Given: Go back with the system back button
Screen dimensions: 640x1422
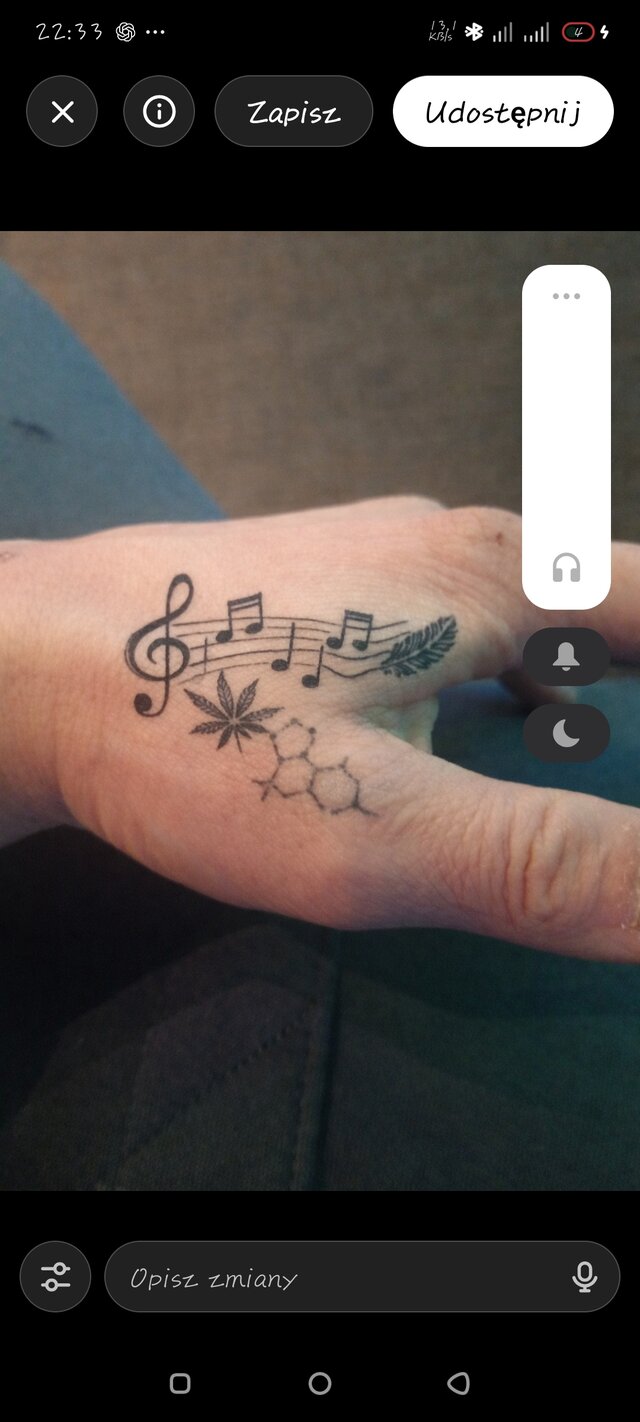Looking at the screenshot, I should click(x=458, y=1383).
